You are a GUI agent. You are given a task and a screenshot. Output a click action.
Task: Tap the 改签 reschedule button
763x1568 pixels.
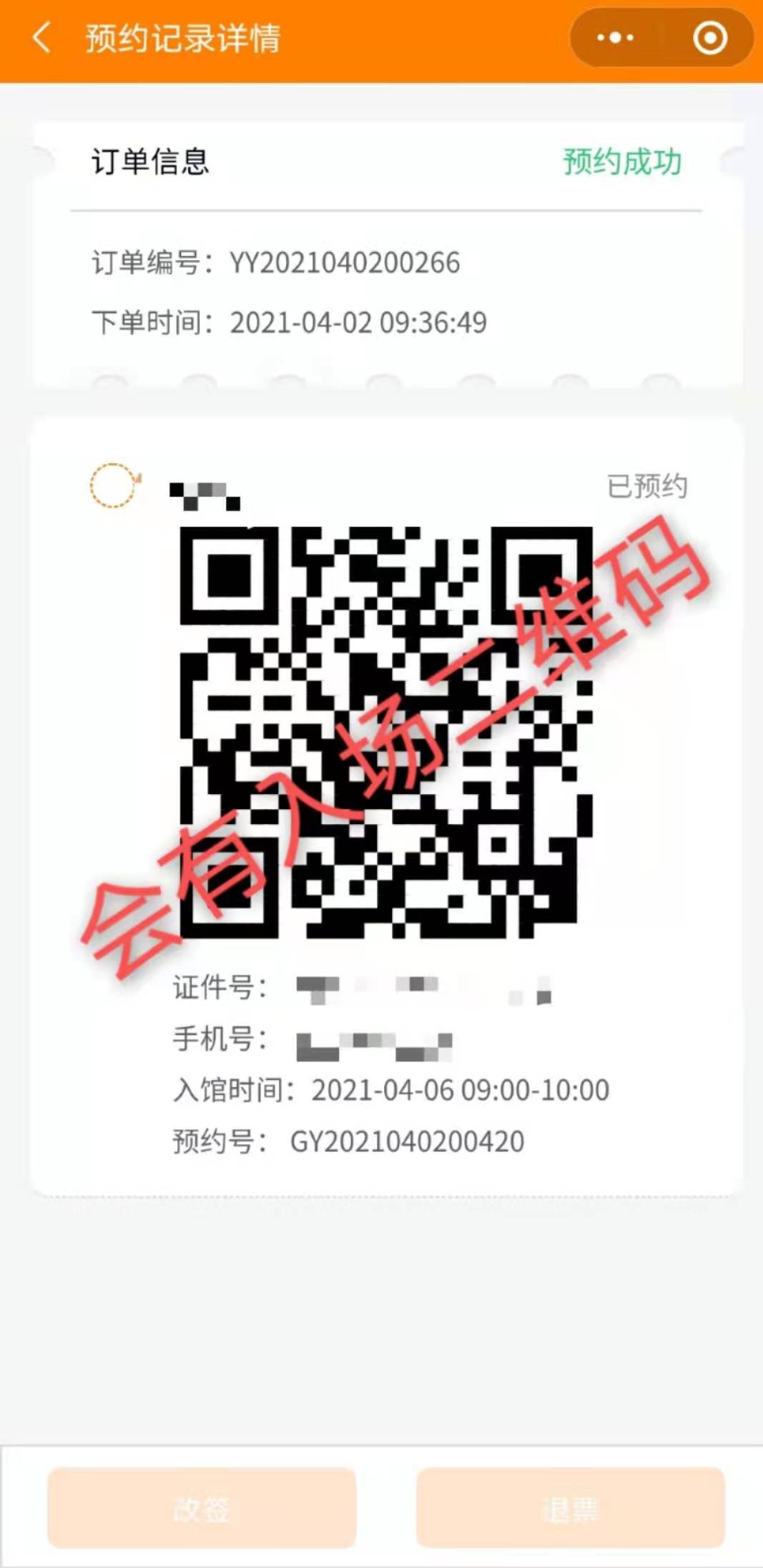click(x=202, y=1509)
